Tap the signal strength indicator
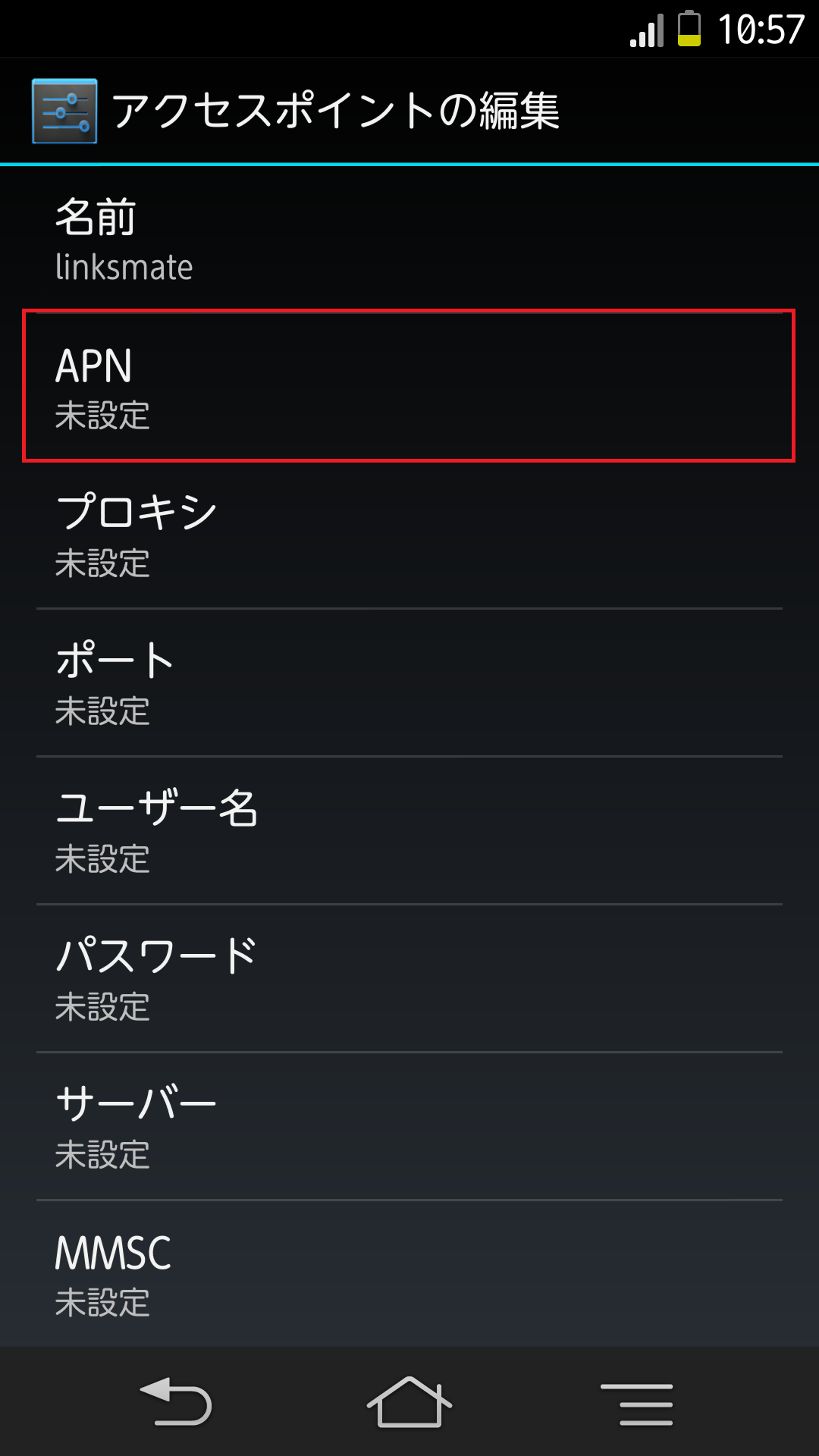 [x=645, y=29]
